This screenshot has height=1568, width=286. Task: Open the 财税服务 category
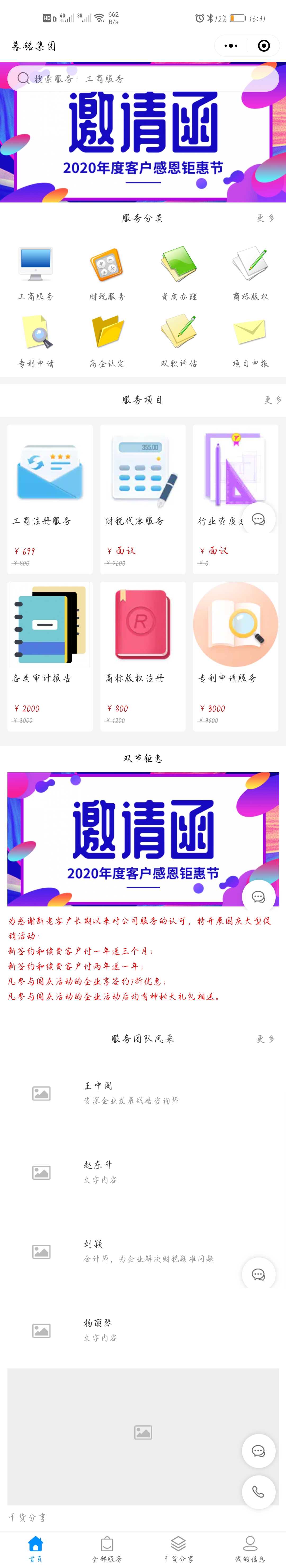(107, 273)
